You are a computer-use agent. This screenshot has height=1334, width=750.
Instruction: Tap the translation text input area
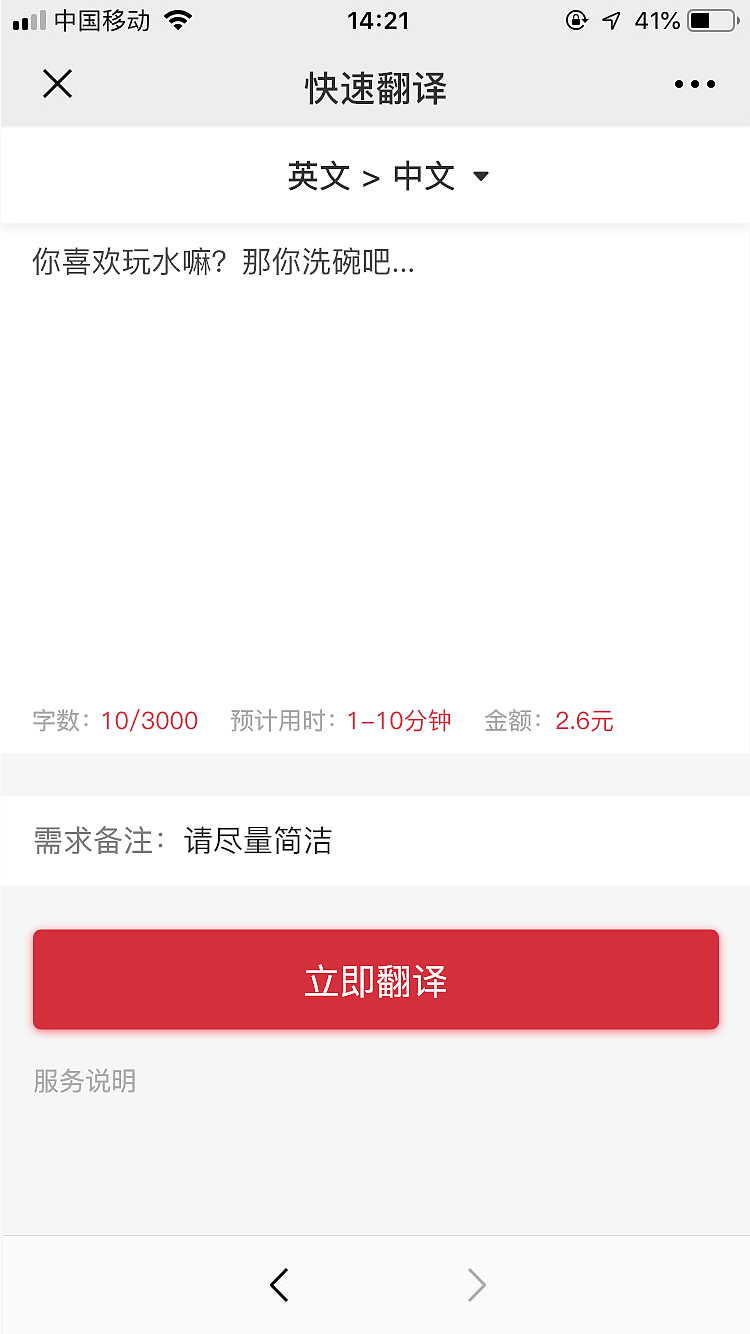[x=375, y=450]
